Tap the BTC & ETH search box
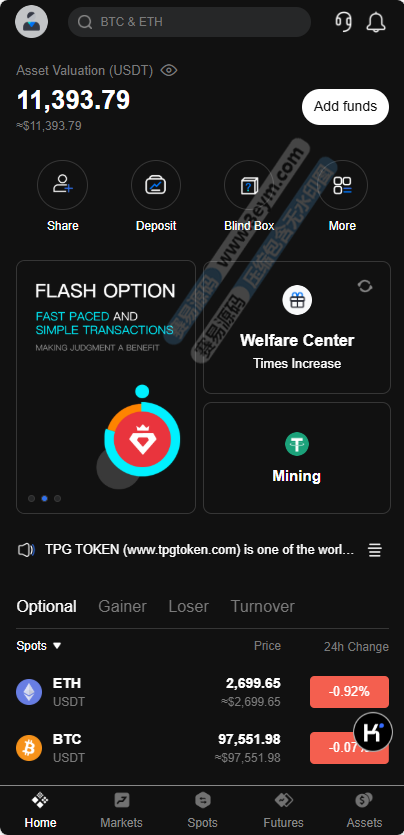Viewport: 404px width, 835px height. 189,22
